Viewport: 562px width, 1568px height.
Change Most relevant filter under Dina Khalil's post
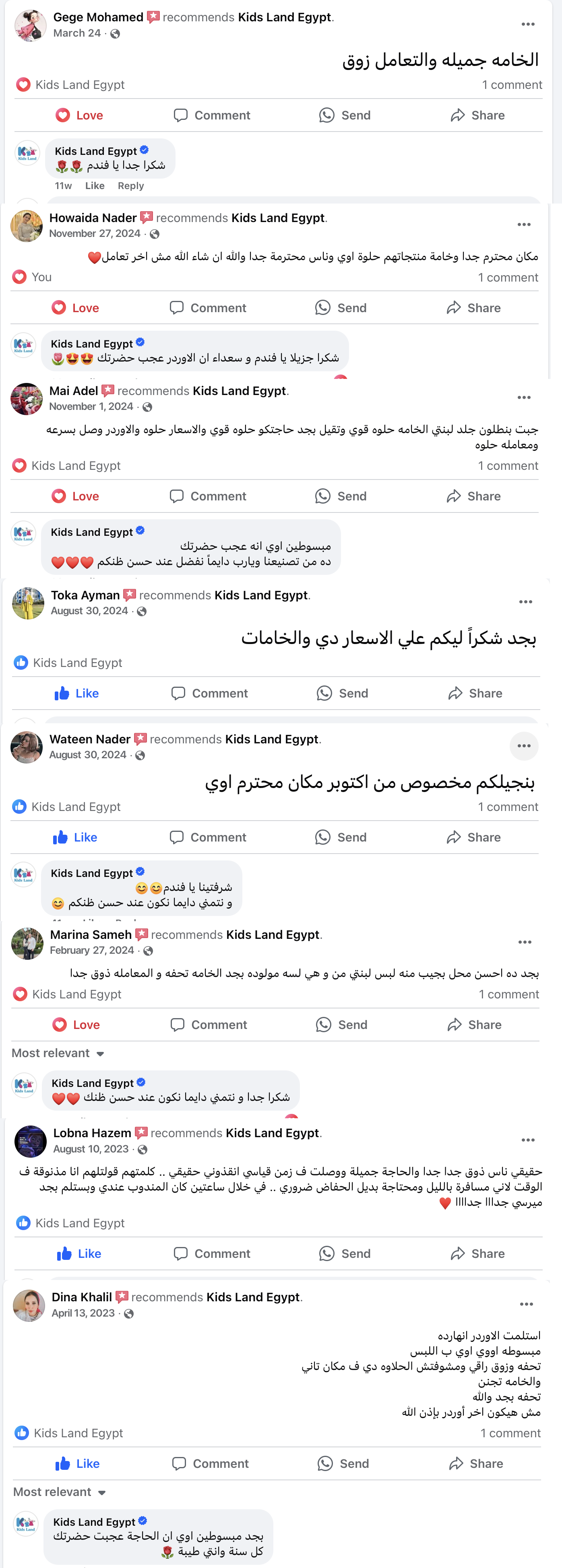[x=60, y=1492]
